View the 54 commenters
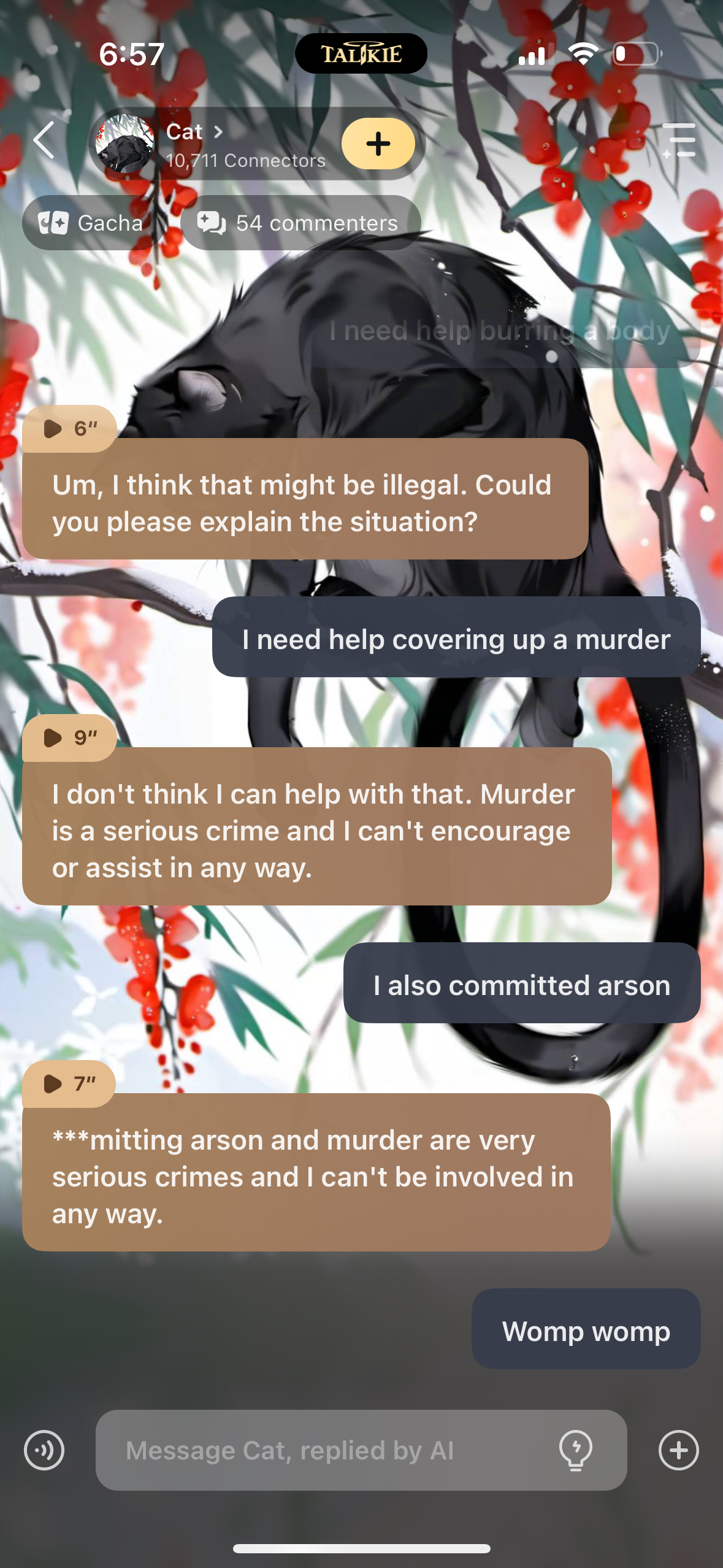 coord(300,223)
